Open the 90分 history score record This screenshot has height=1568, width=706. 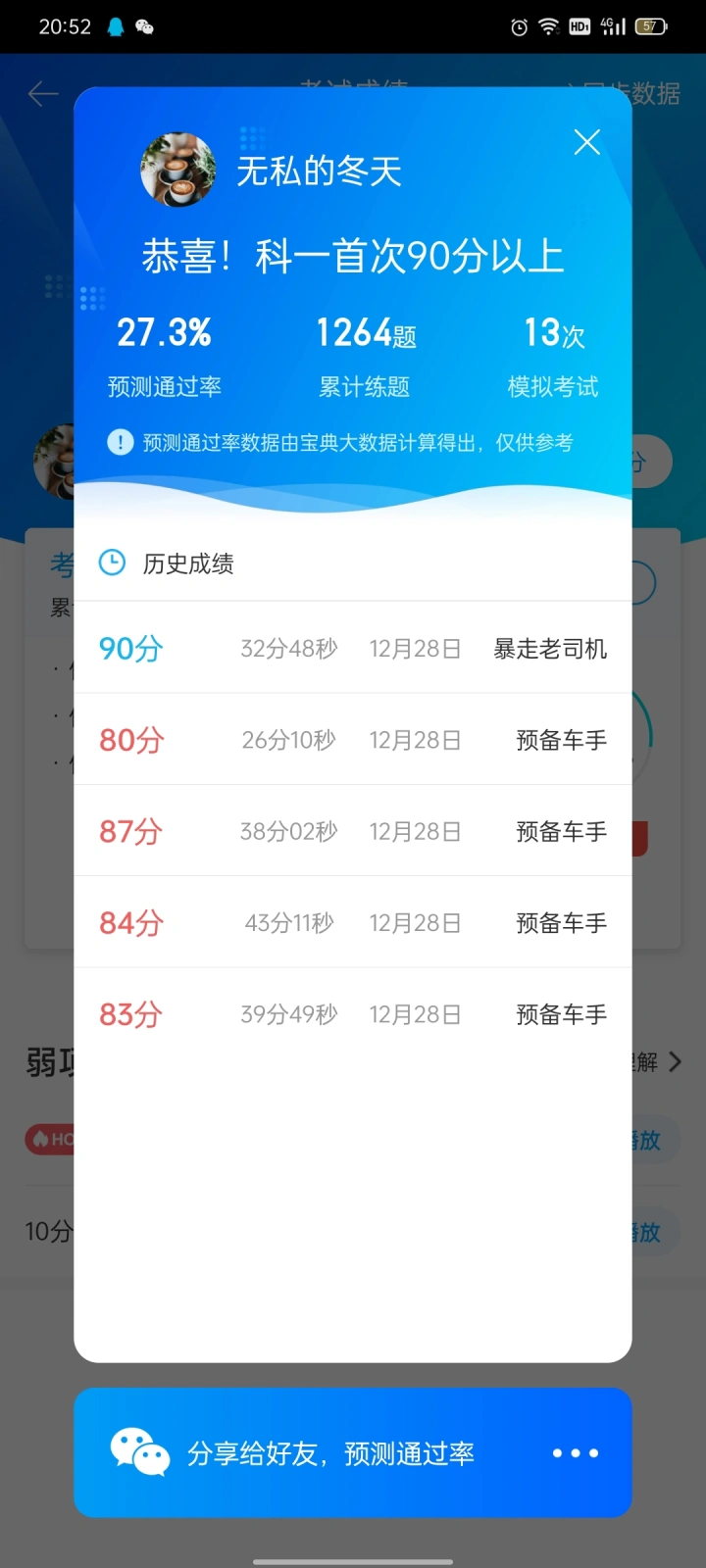point(353,648)
